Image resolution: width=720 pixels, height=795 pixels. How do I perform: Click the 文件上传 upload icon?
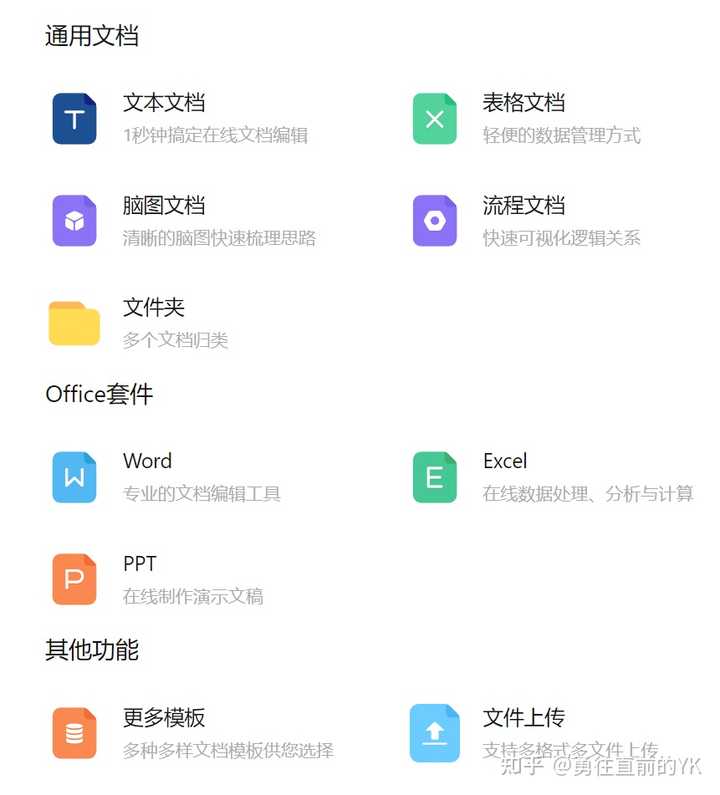tap(434, 733)
